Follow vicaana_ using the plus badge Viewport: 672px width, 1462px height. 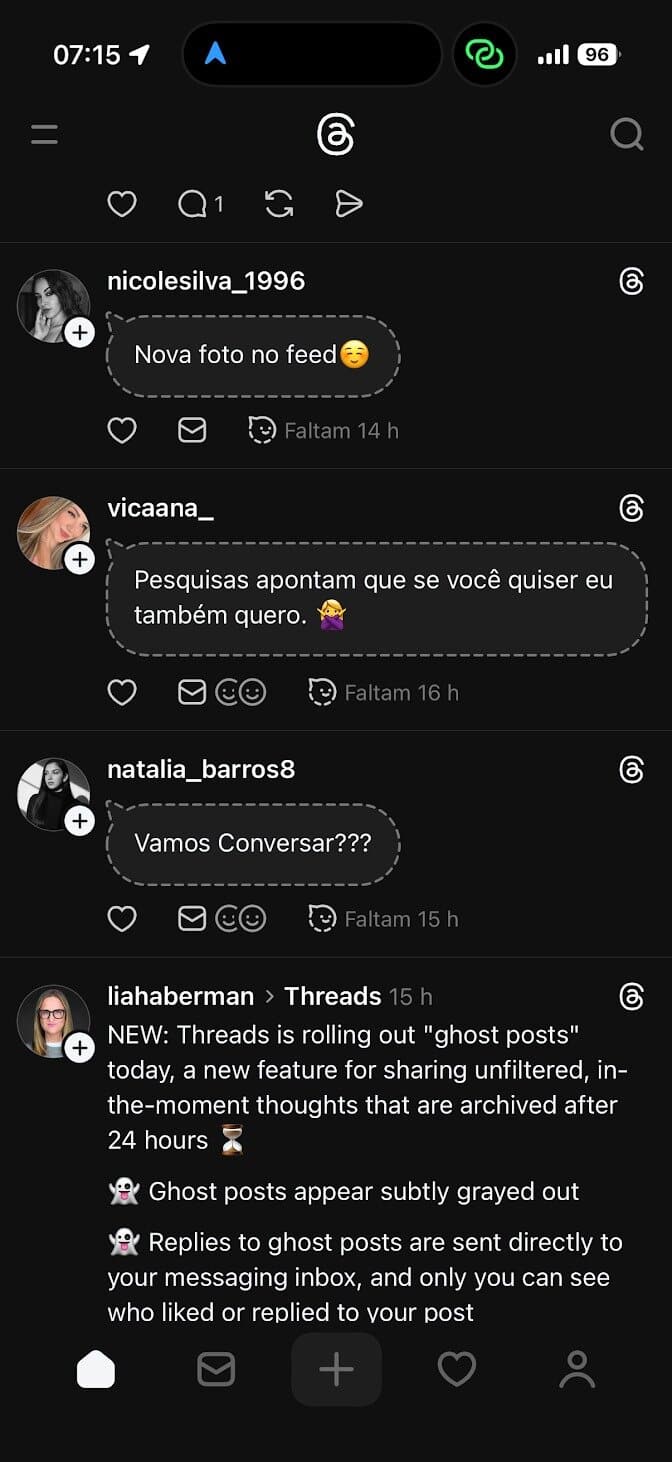[80, 560]
